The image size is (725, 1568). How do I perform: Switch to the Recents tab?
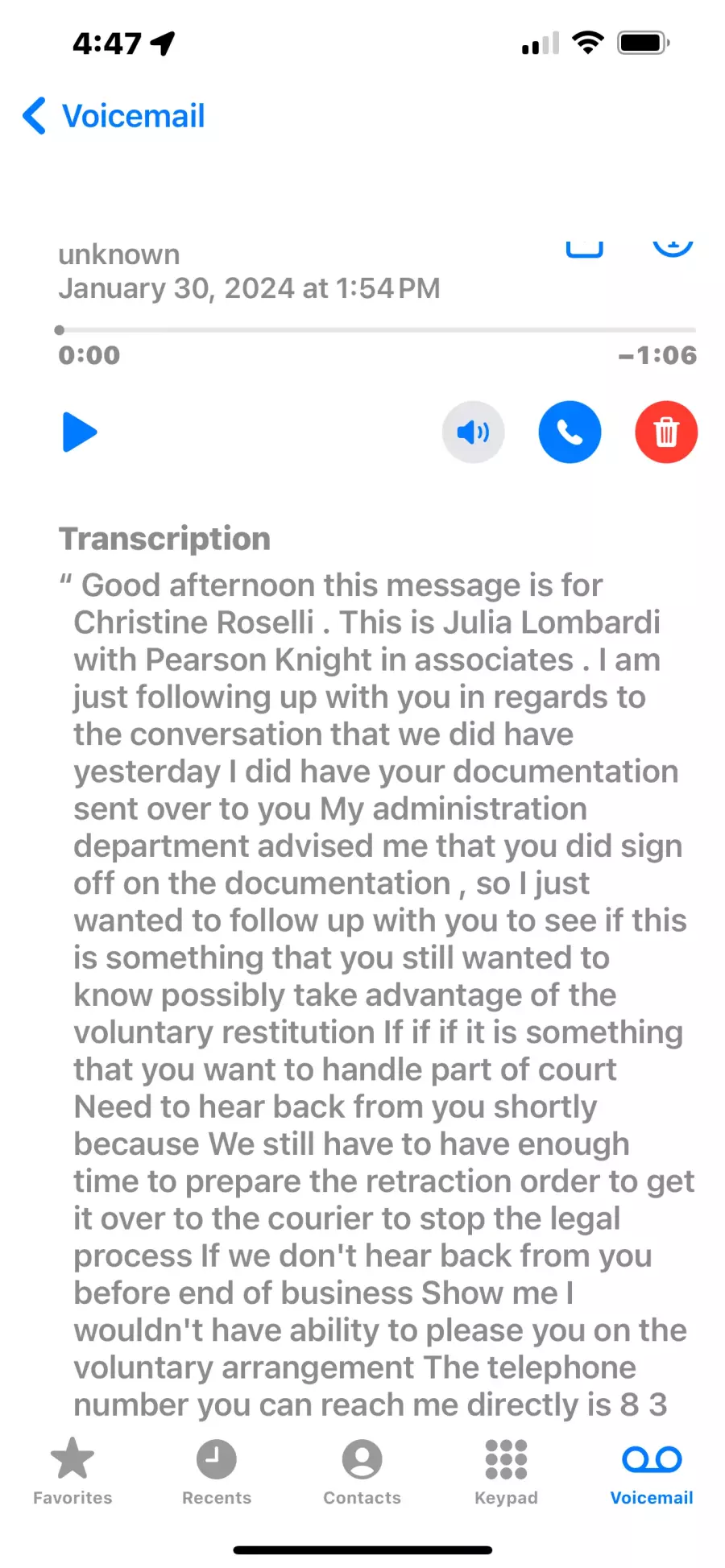tap(217, 1472)
